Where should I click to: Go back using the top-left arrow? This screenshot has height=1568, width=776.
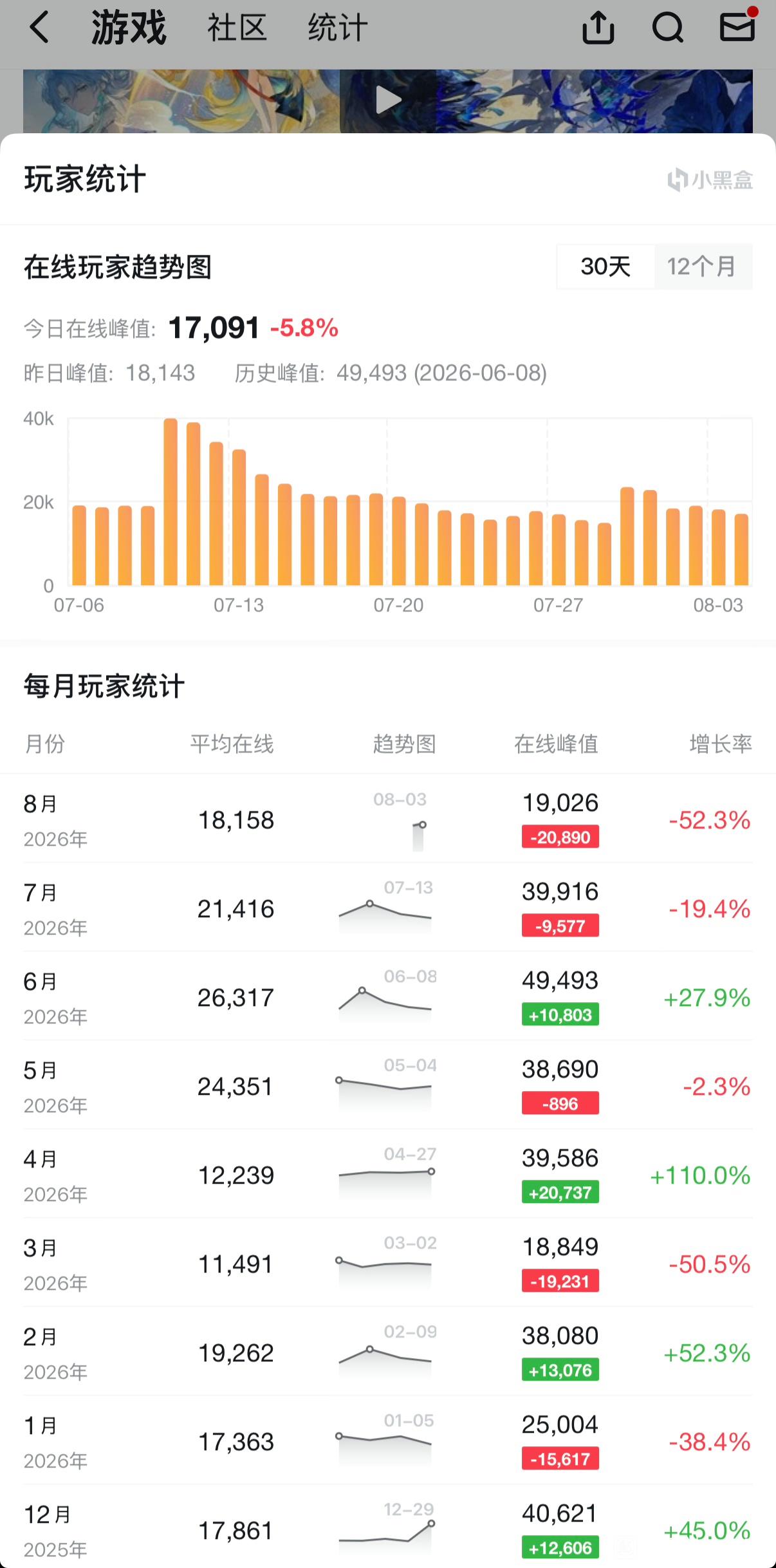pyautogui.click(x=39, y=28)
